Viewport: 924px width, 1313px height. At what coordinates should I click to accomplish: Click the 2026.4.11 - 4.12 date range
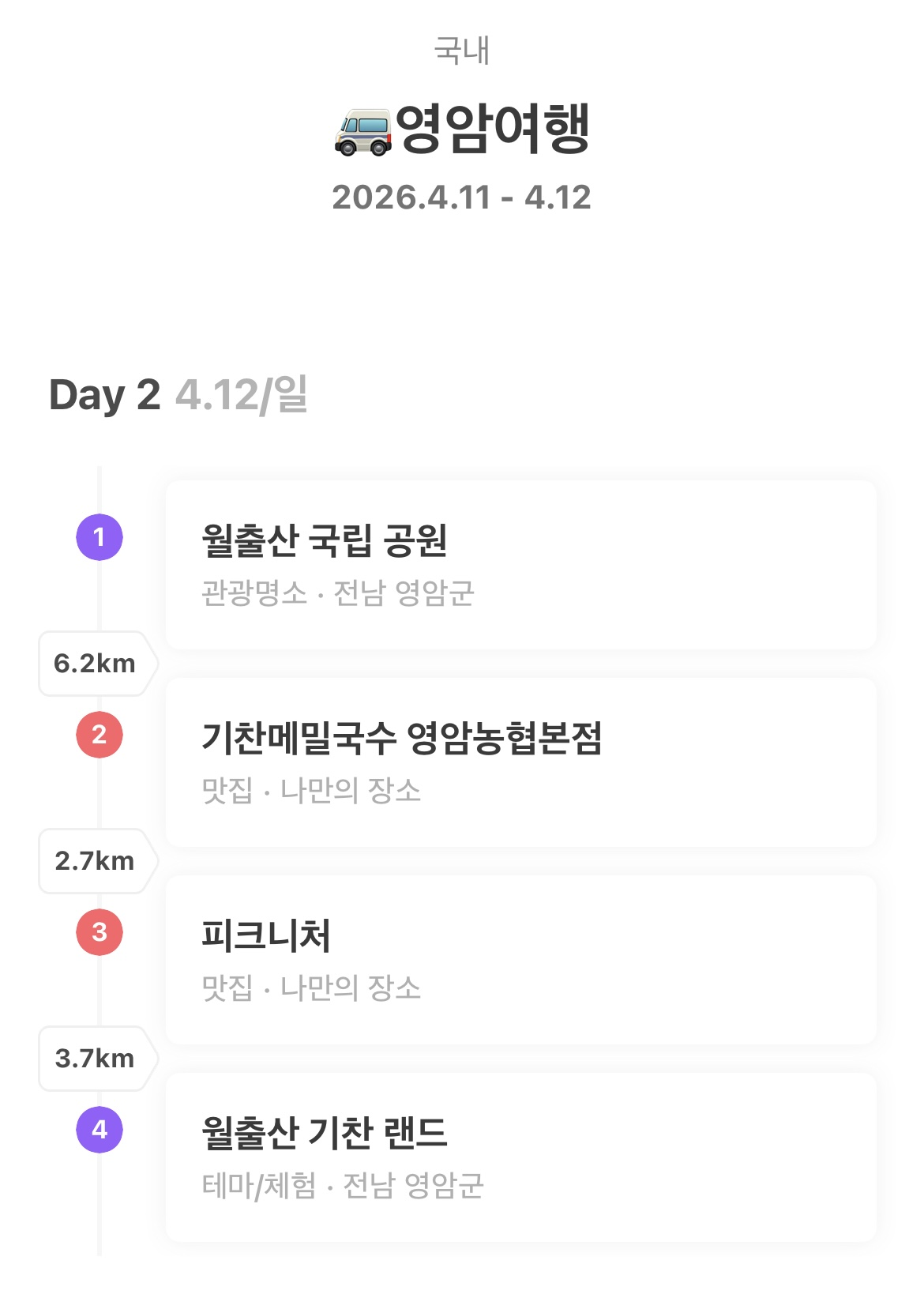pos(462,198)
